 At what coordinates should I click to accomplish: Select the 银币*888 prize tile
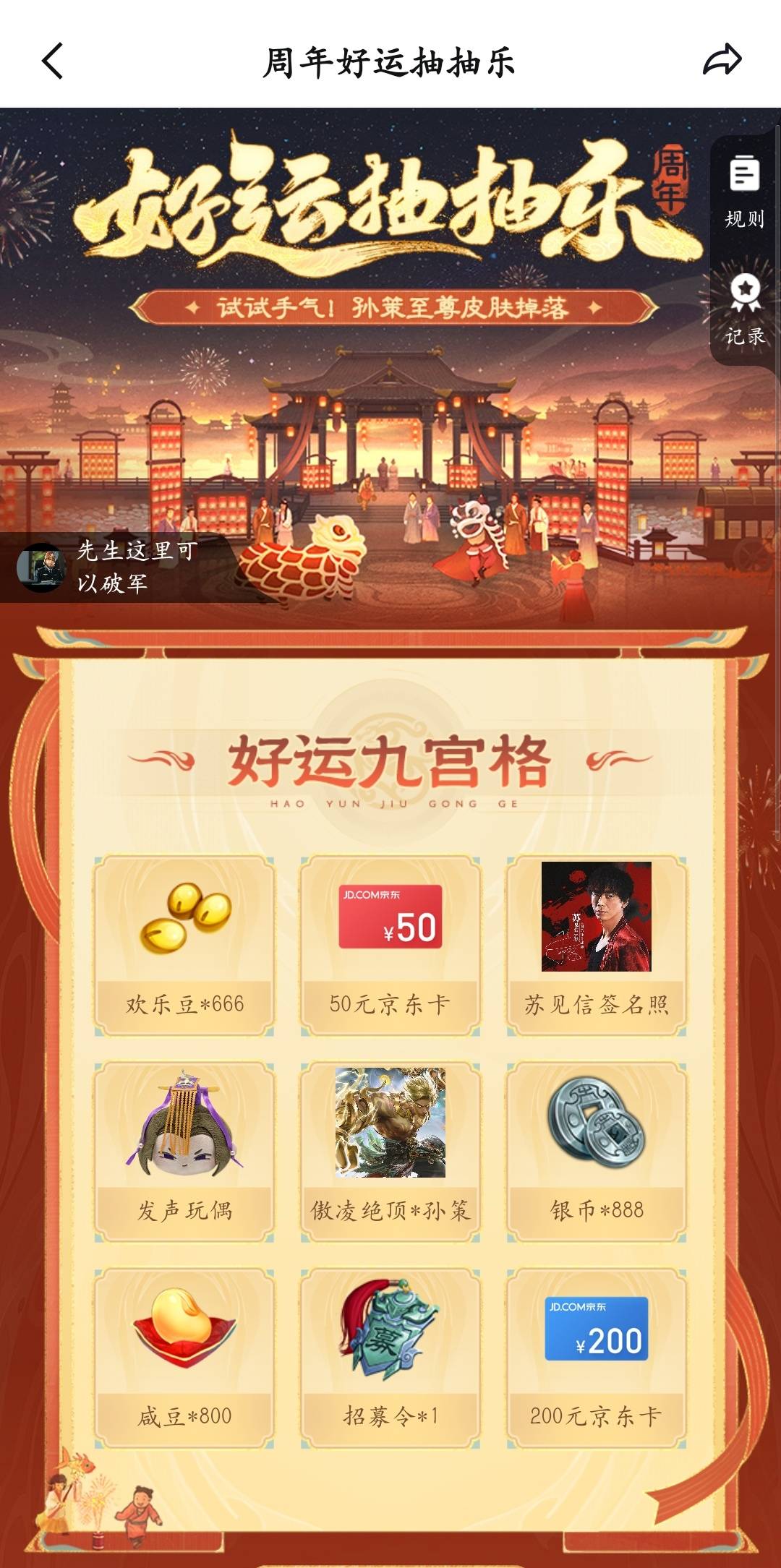[x=597, y=1152]
